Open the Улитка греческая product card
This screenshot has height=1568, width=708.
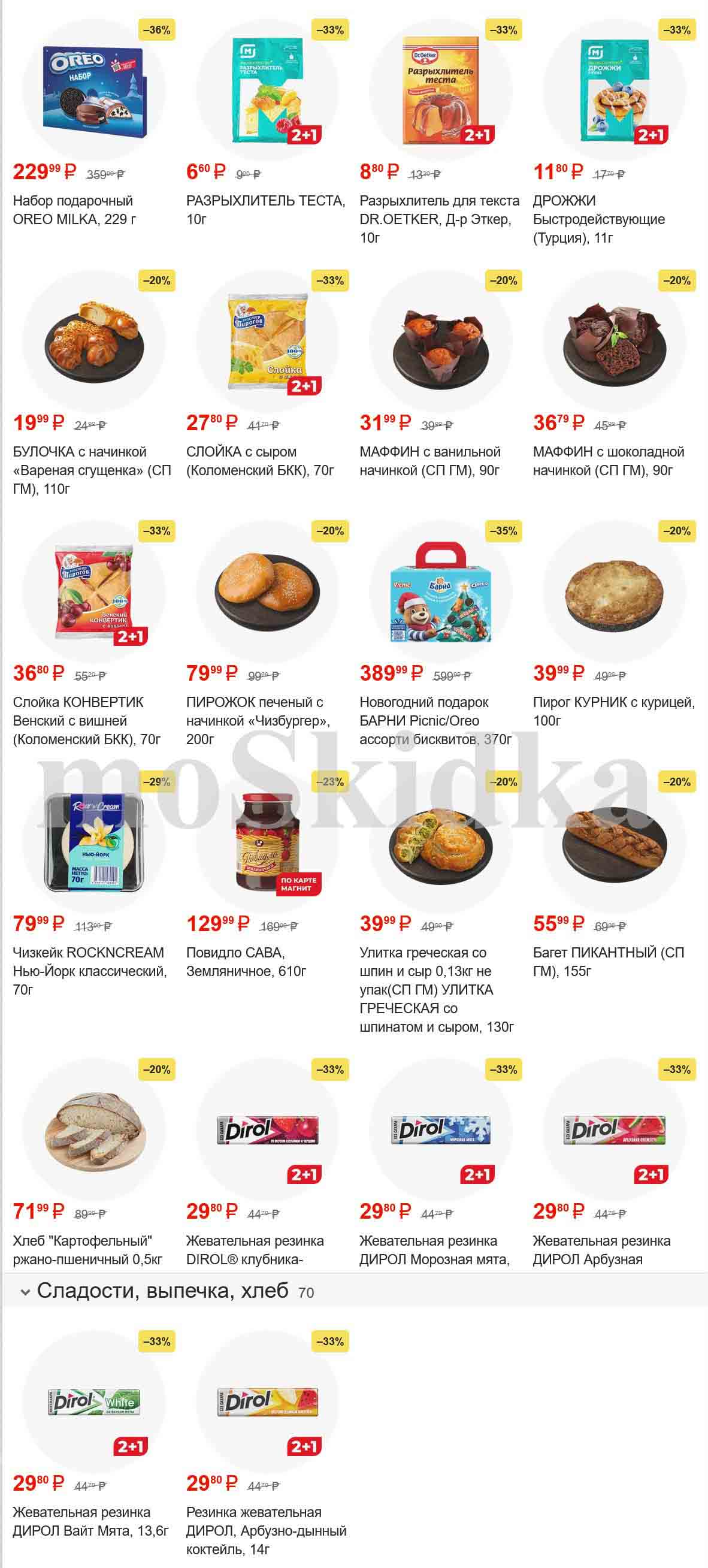coord(441,844)
